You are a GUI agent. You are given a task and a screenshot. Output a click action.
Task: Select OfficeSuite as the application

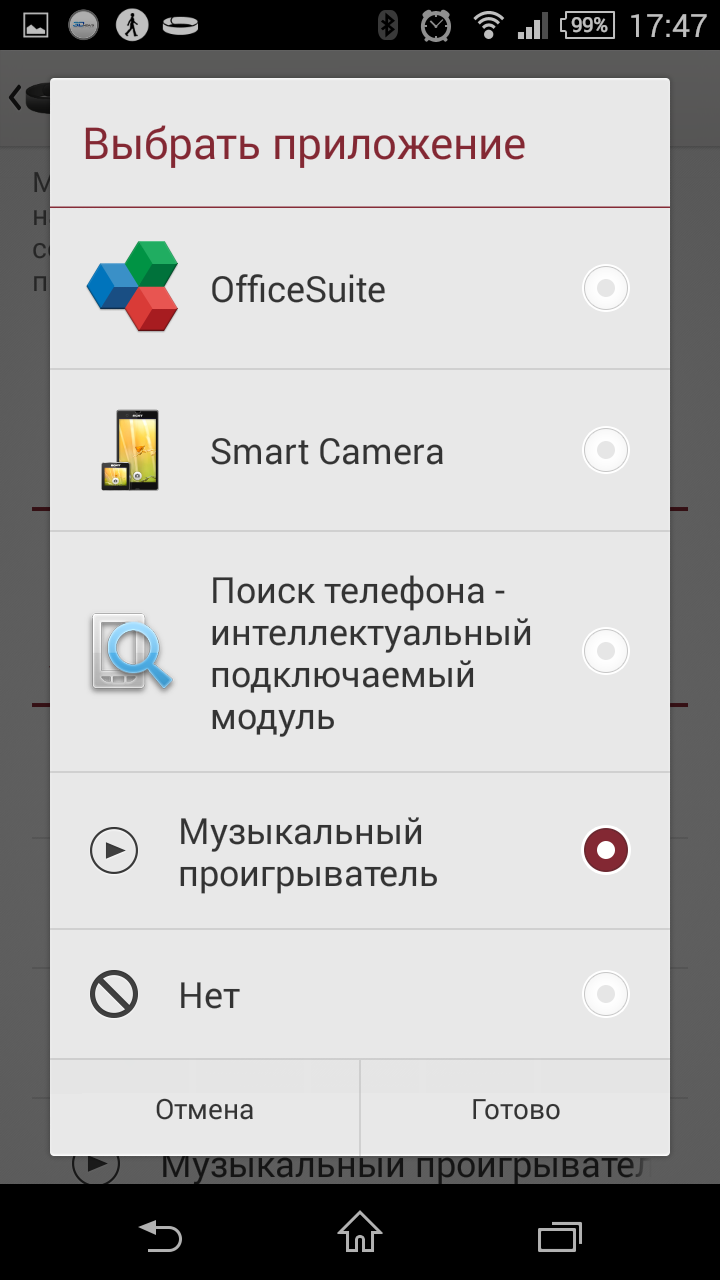(x=360, y=289)
